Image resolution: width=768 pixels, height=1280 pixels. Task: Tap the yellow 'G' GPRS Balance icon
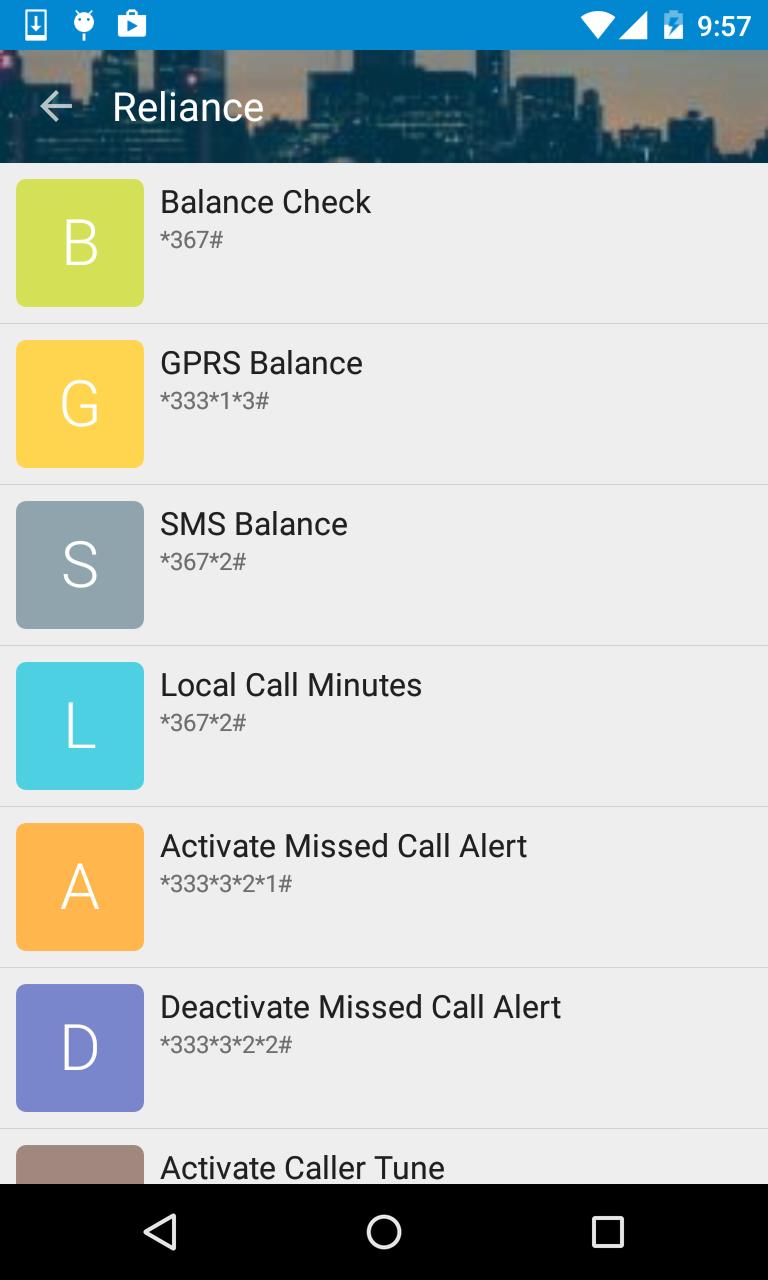[79, 404]
